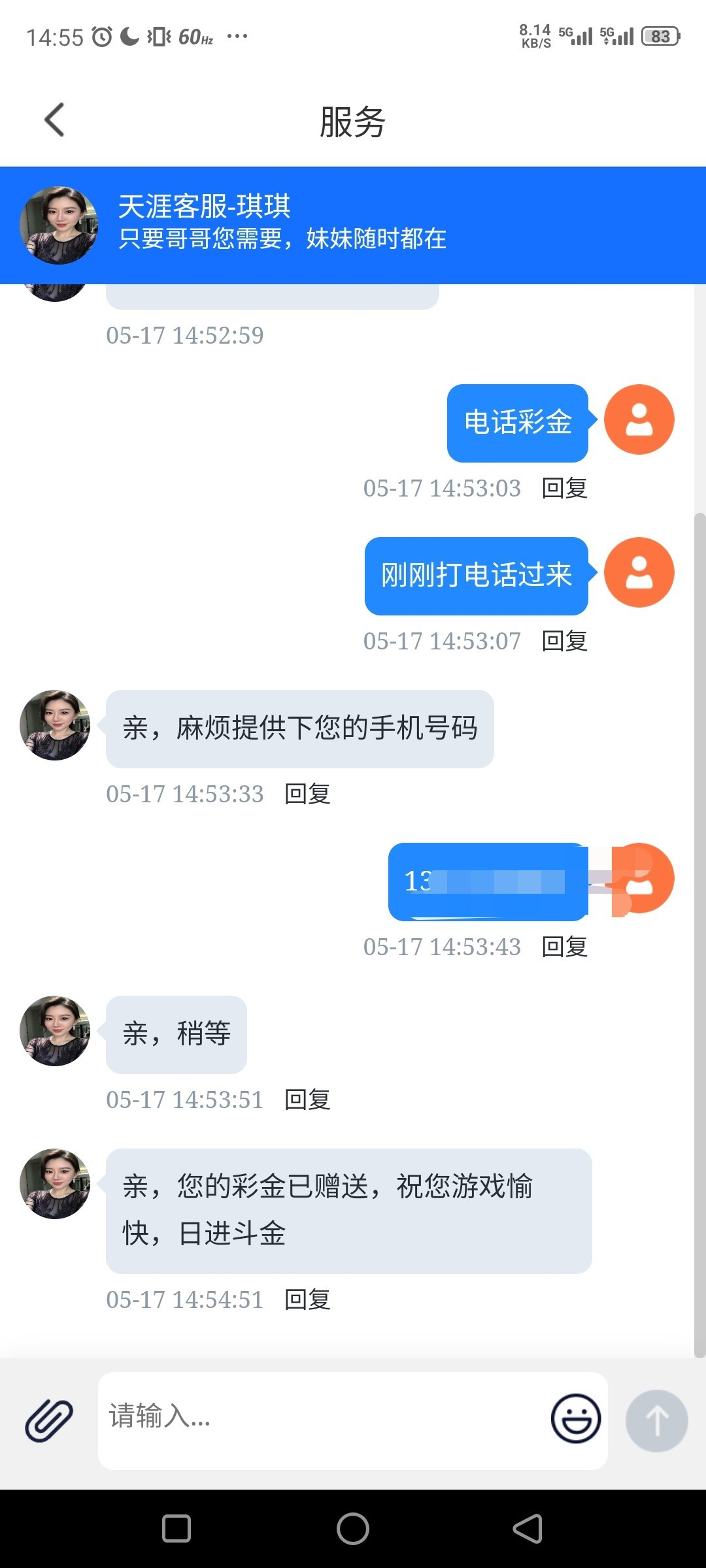Tap 回复 under the 麻烦提供下您的手机号码 message

click(x=308, y=794)
